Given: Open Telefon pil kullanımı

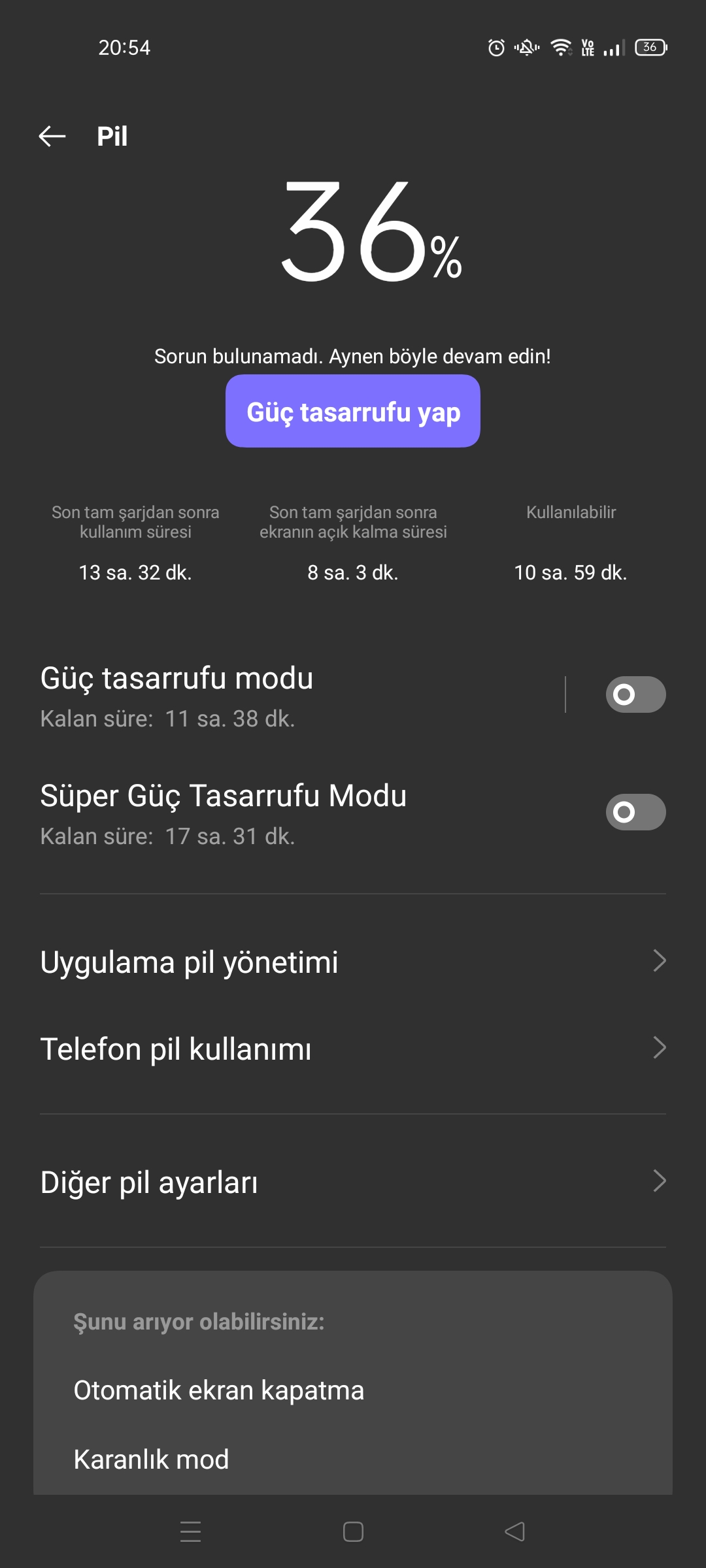Looking at the screenshot, I should [353, 1049].
